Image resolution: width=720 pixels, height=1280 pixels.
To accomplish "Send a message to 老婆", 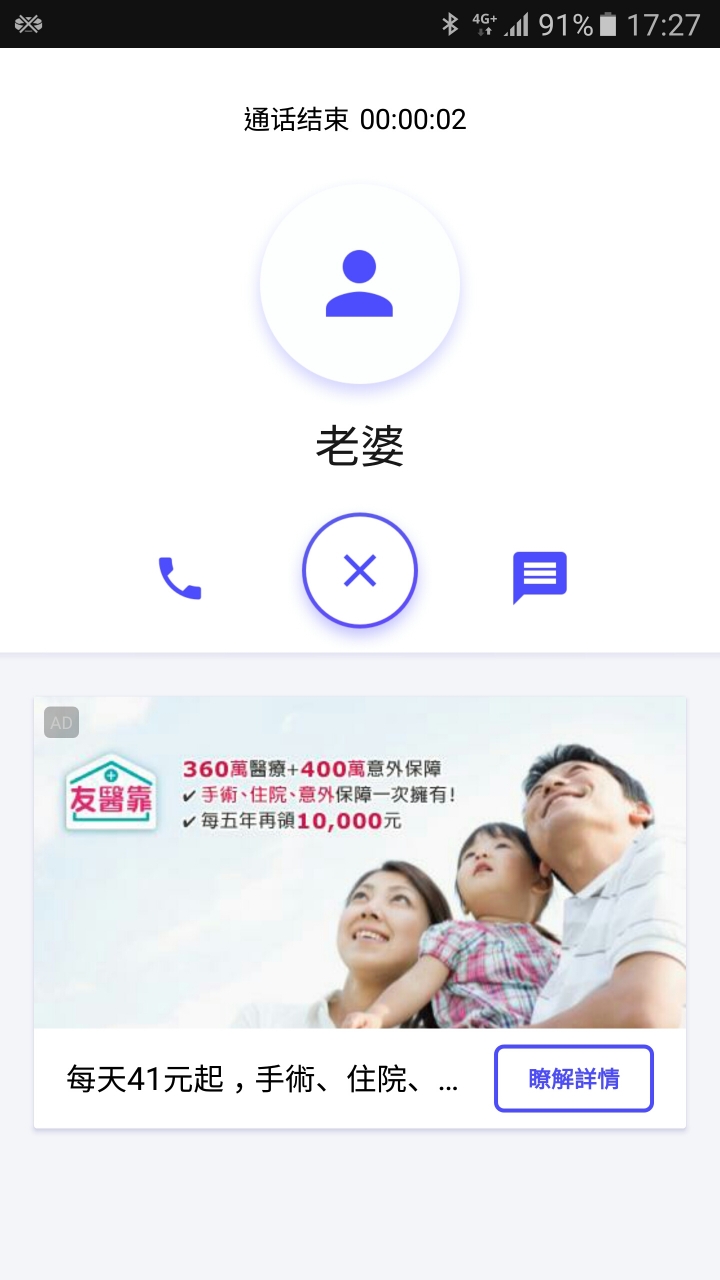I will coord(540,577).
